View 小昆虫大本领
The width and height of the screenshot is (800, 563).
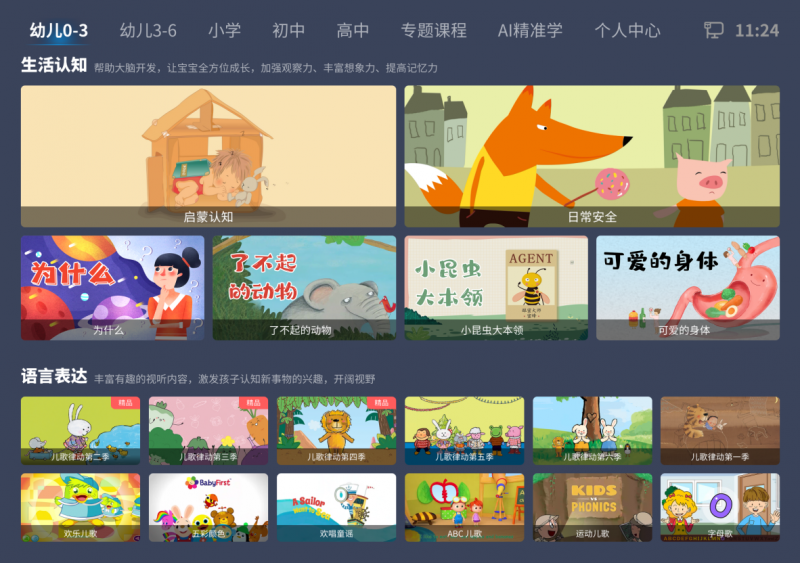(x=496, y=287)
